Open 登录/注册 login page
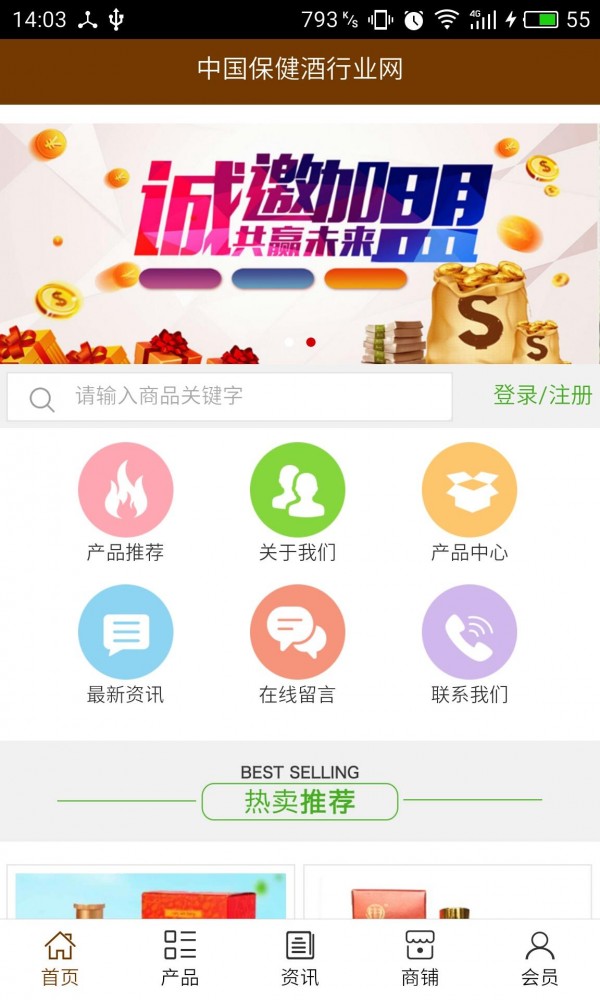The height and width of the screenshot is (1000, 600). point(542,395)
